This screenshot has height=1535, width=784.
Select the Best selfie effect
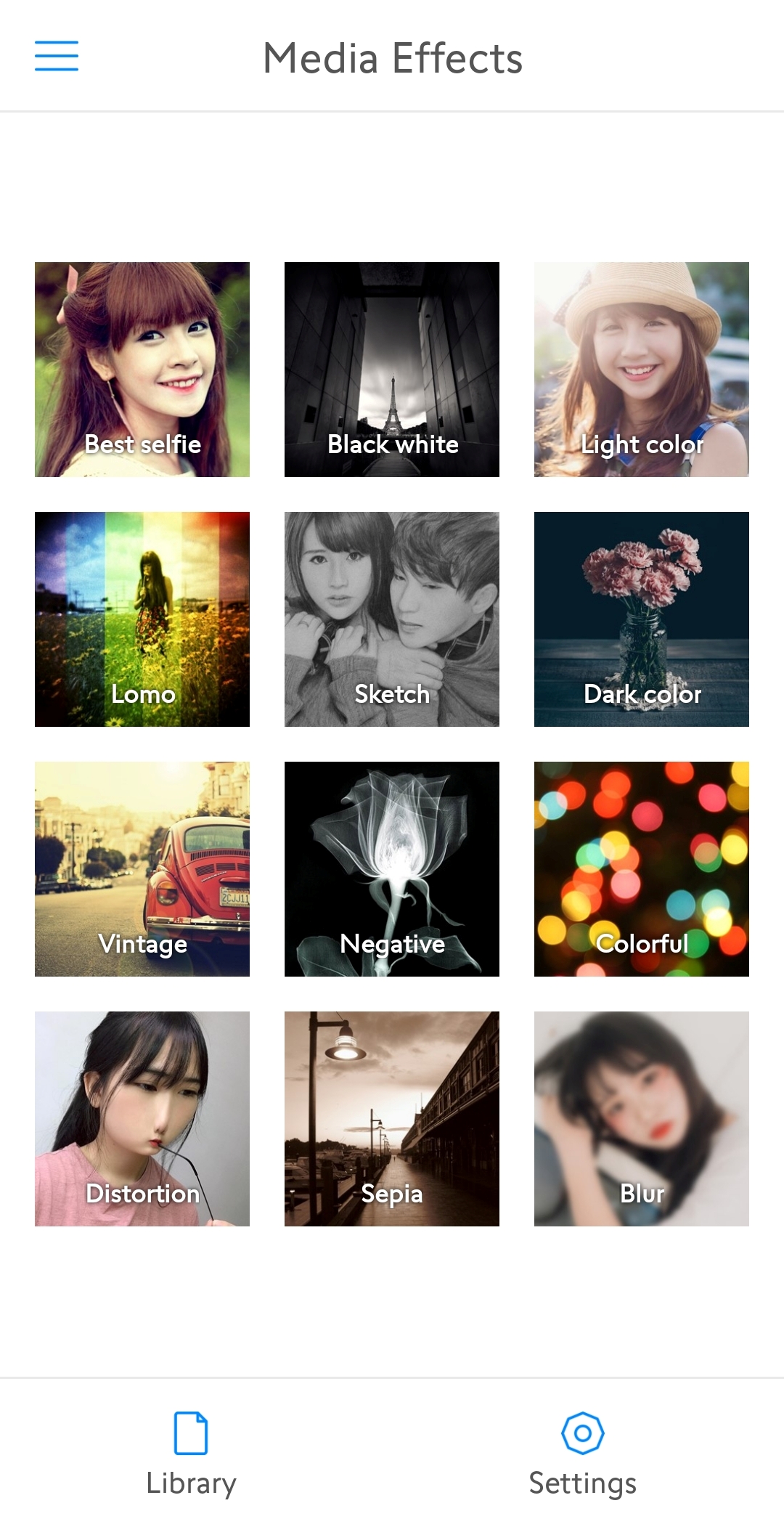[142, 370]
